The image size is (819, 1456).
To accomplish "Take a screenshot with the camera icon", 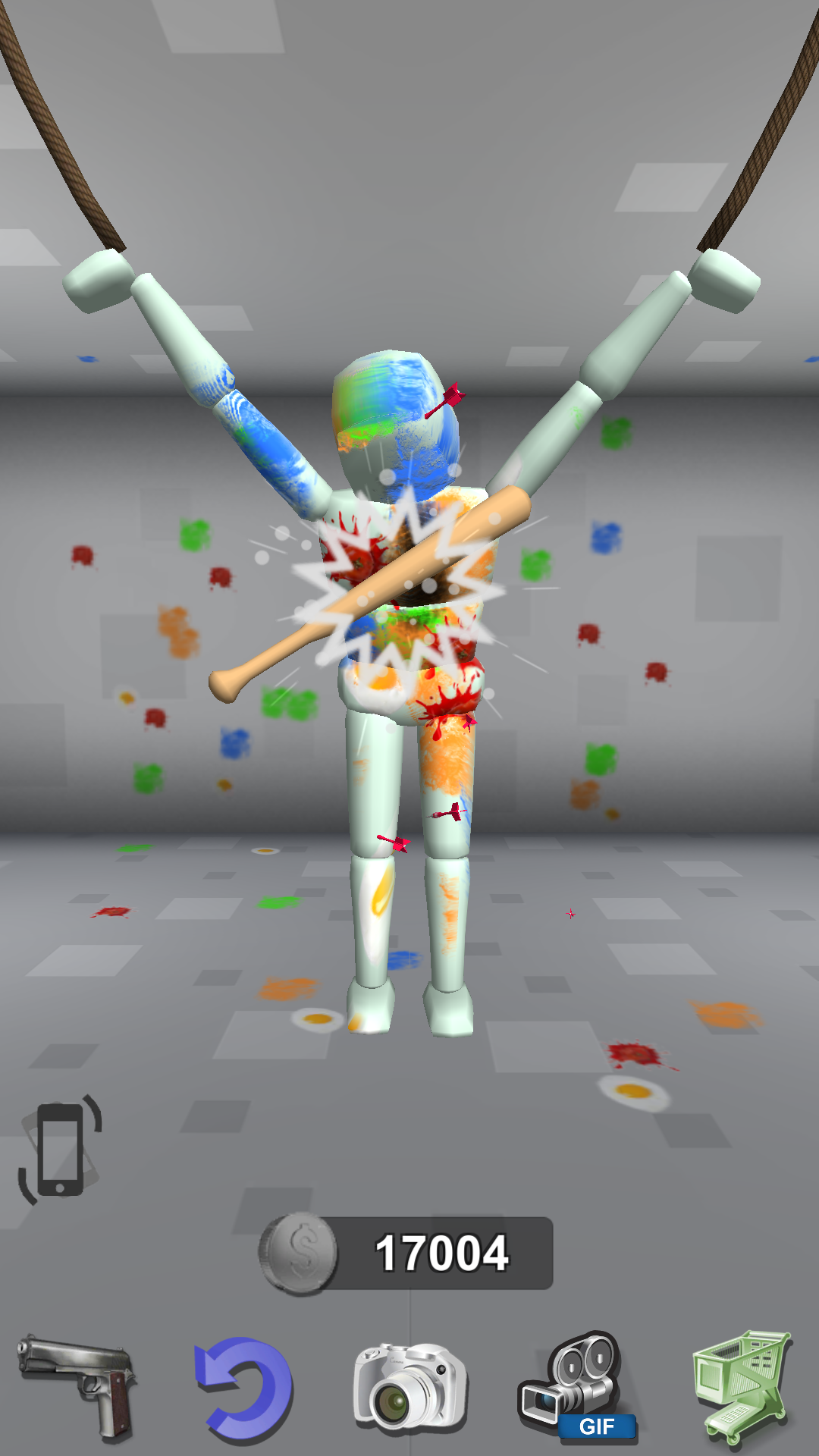I will [x=410, y=1387].
